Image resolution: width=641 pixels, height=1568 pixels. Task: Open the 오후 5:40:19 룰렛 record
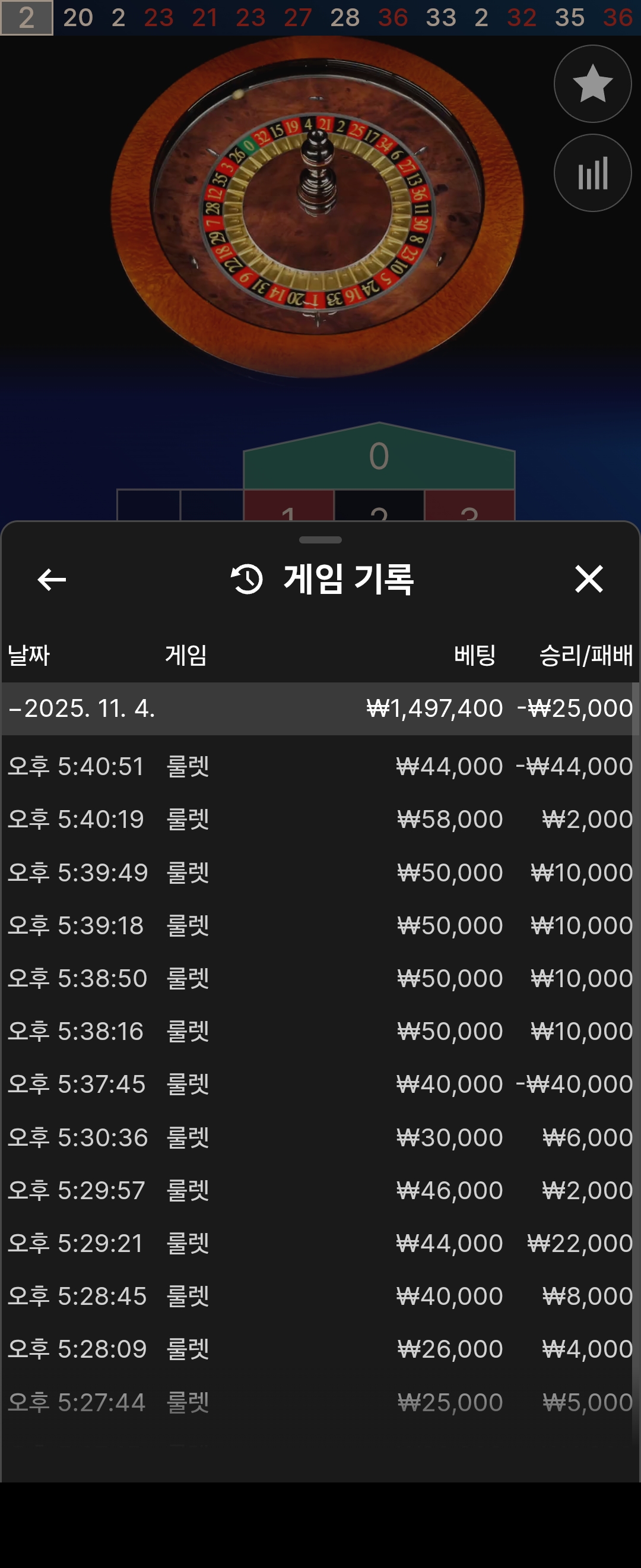tap(316, 819)
